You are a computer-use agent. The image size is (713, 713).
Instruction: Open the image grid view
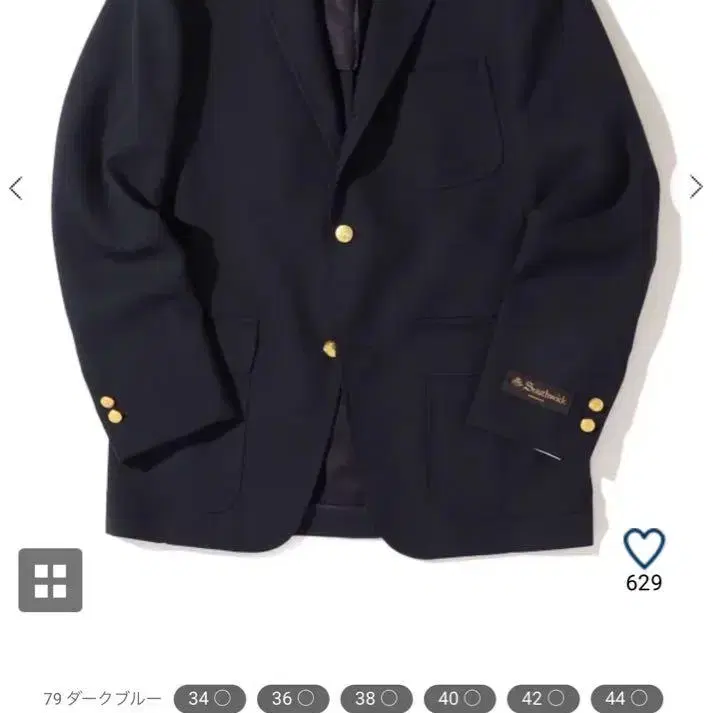point(50,580)
